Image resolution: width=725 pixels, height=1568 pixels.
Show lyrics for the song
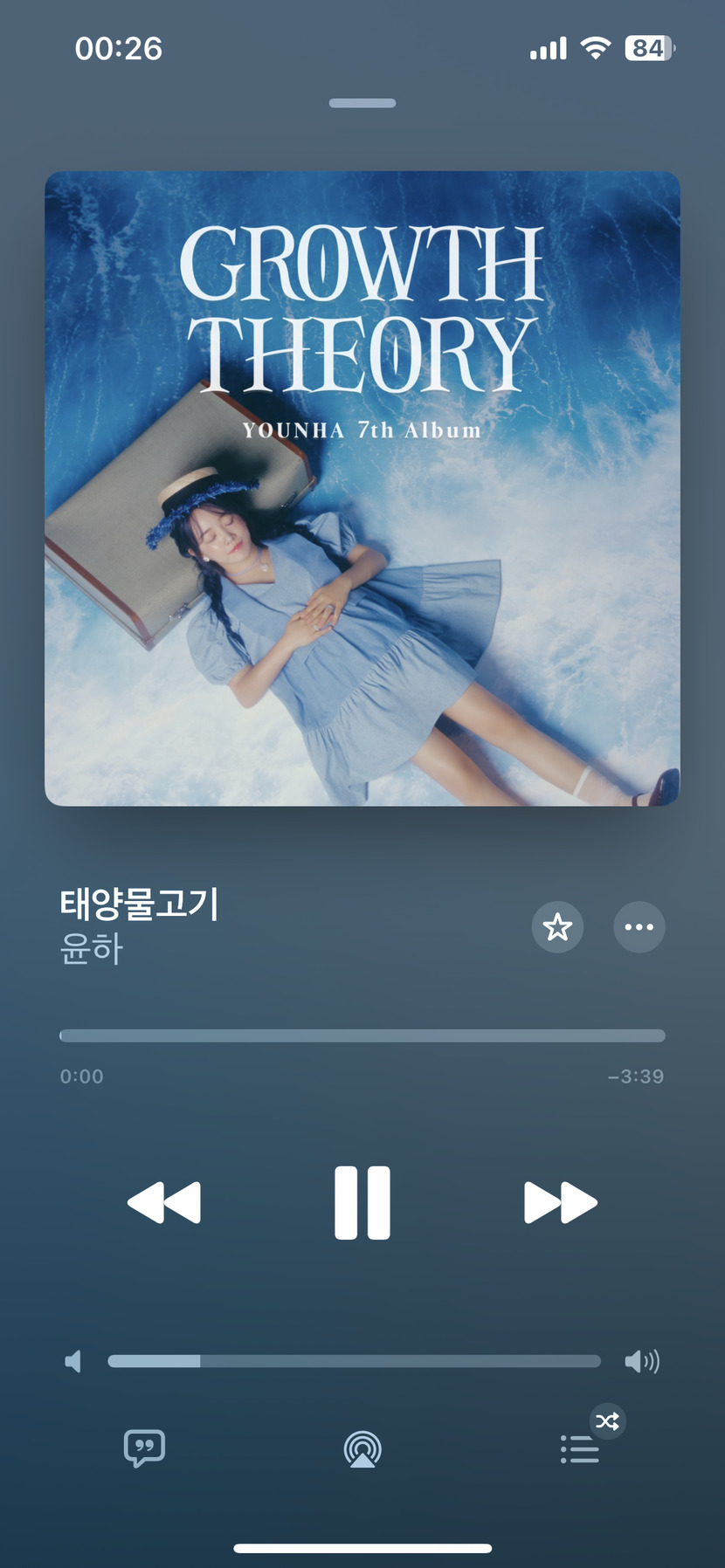click(x=144, y=1448)
